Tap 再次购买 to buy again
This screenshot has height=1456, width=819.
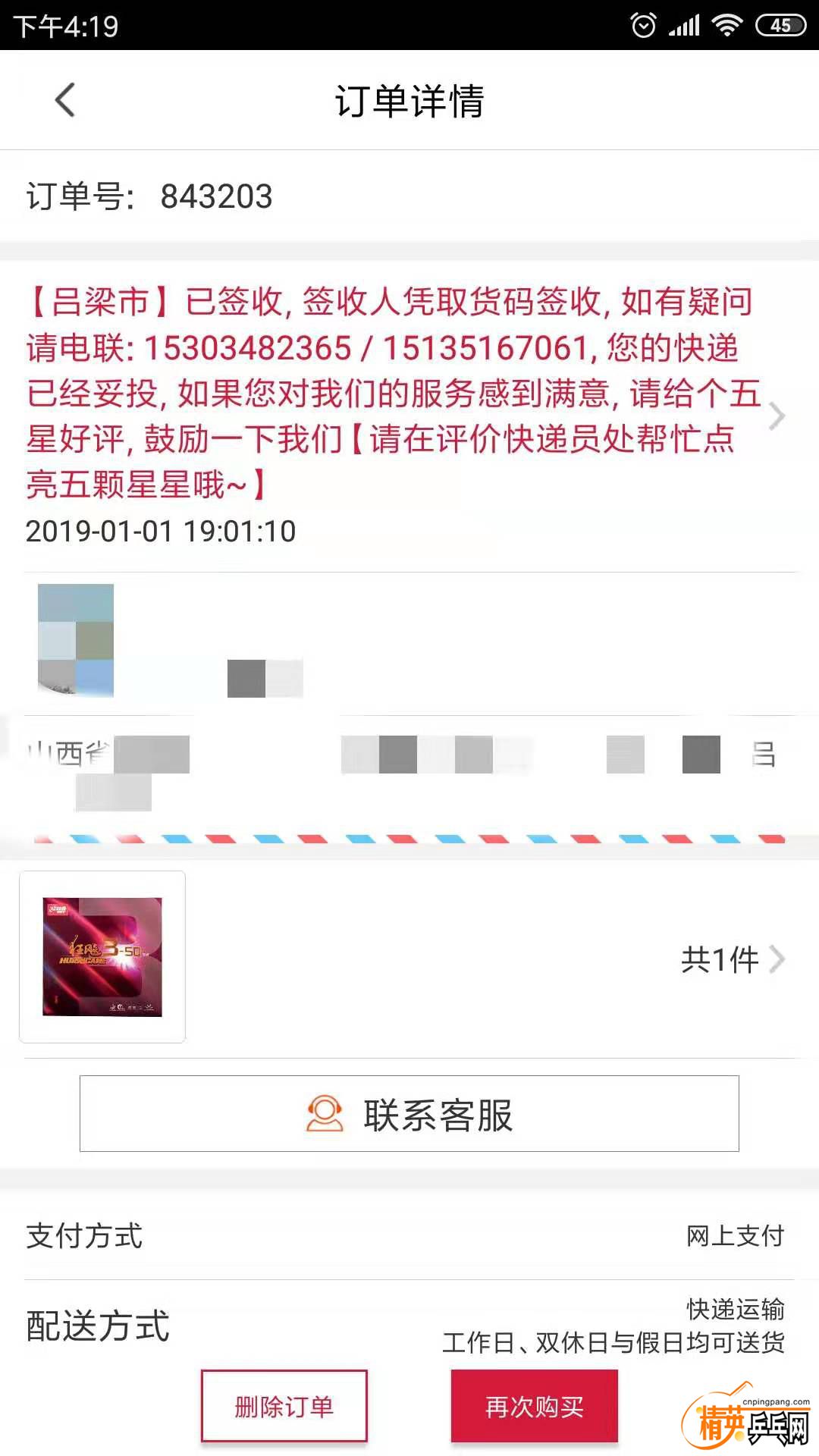click(x=534, y=1406)
